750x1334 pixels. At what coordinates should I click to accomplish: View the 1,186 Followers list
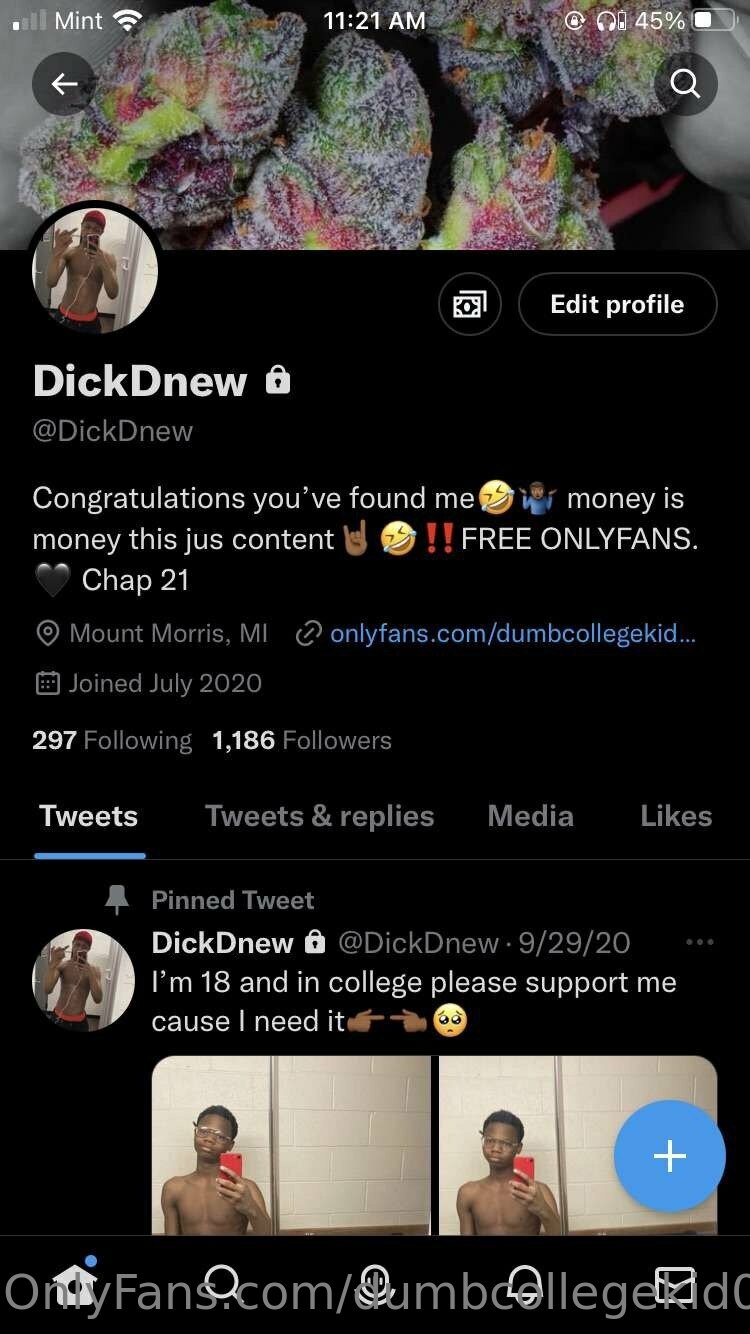(302, 740)
